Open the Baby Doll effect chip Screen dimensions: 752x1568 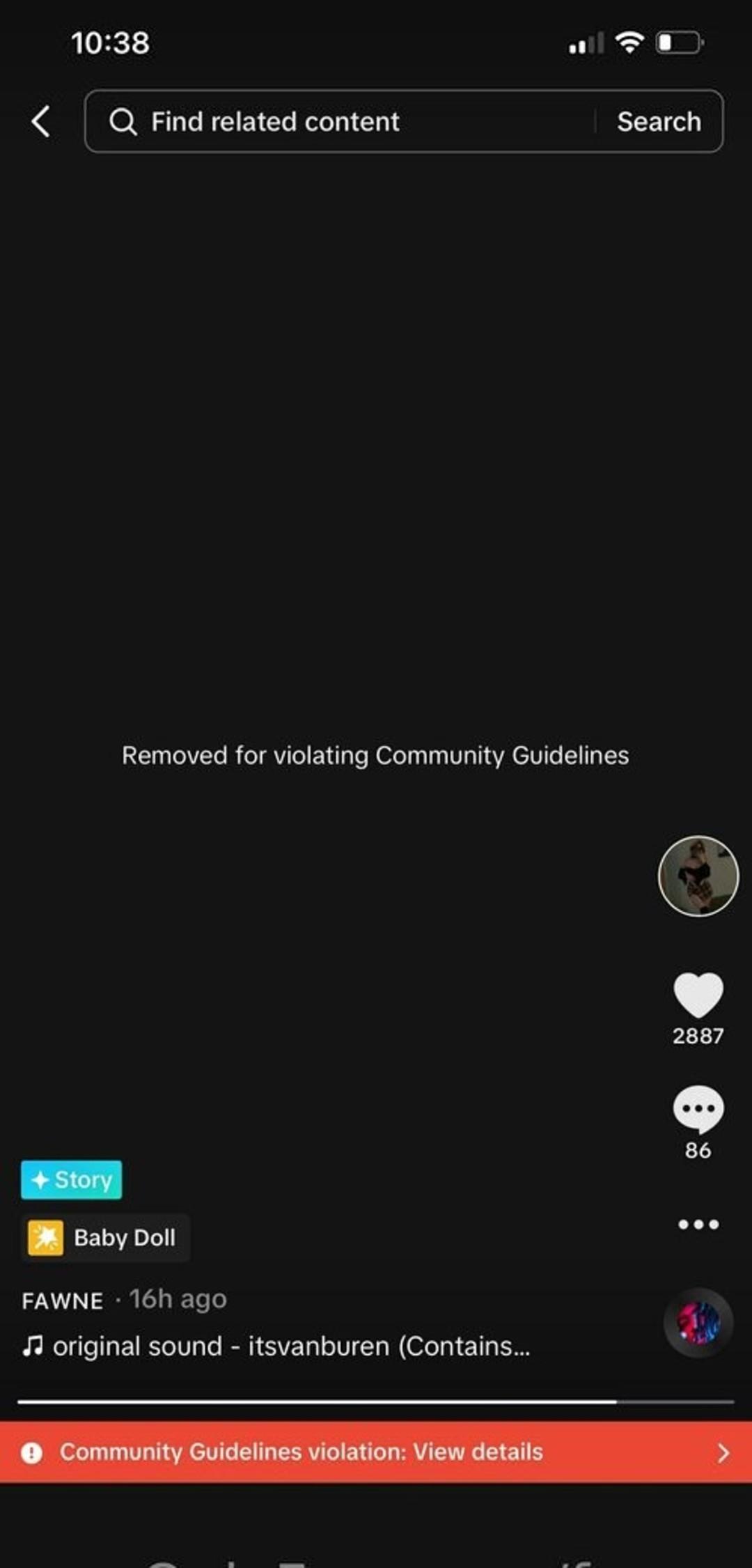[106, 1238]
